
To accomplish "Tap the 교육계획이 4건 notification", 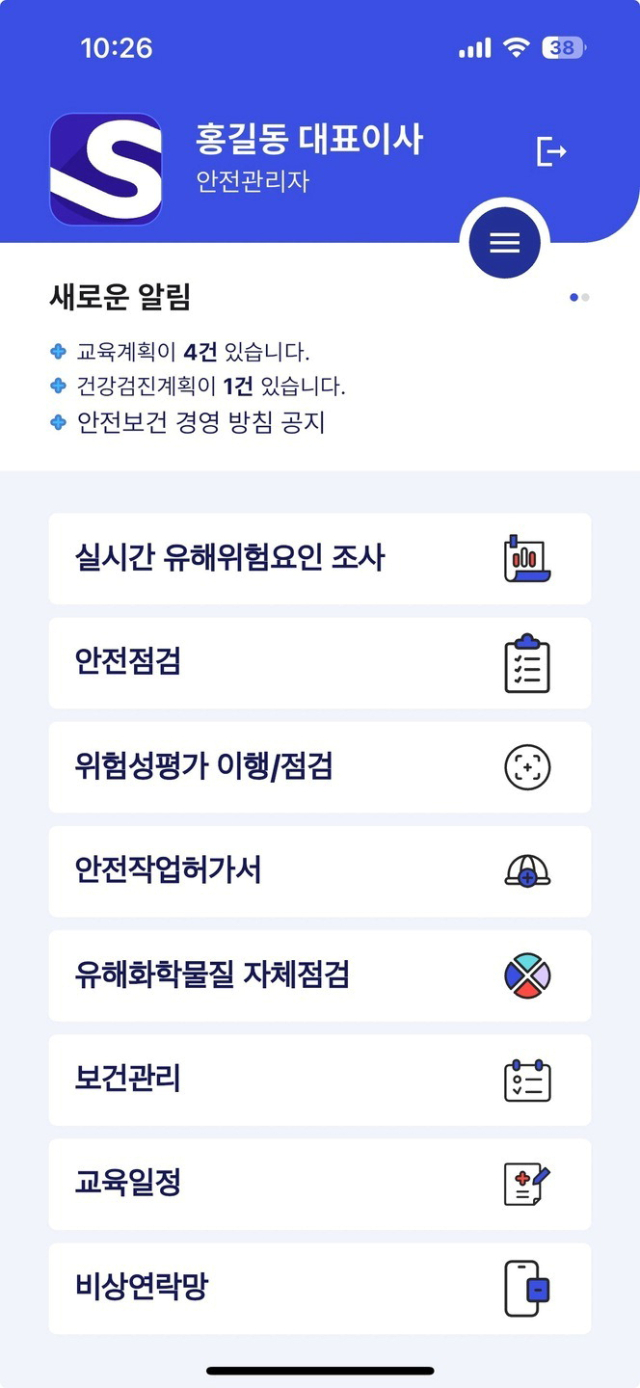I will click(193, 352).
